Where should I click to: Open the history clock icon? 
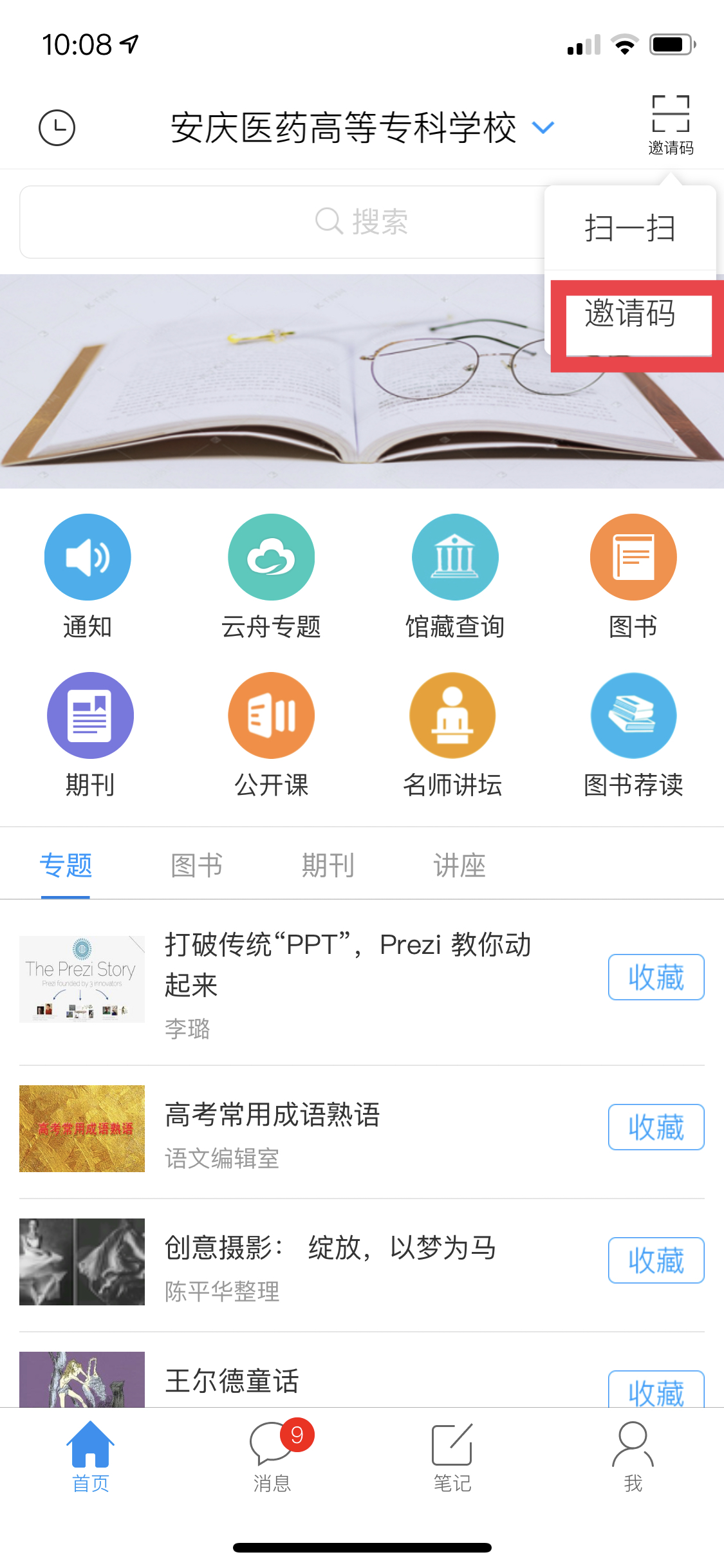57,127
